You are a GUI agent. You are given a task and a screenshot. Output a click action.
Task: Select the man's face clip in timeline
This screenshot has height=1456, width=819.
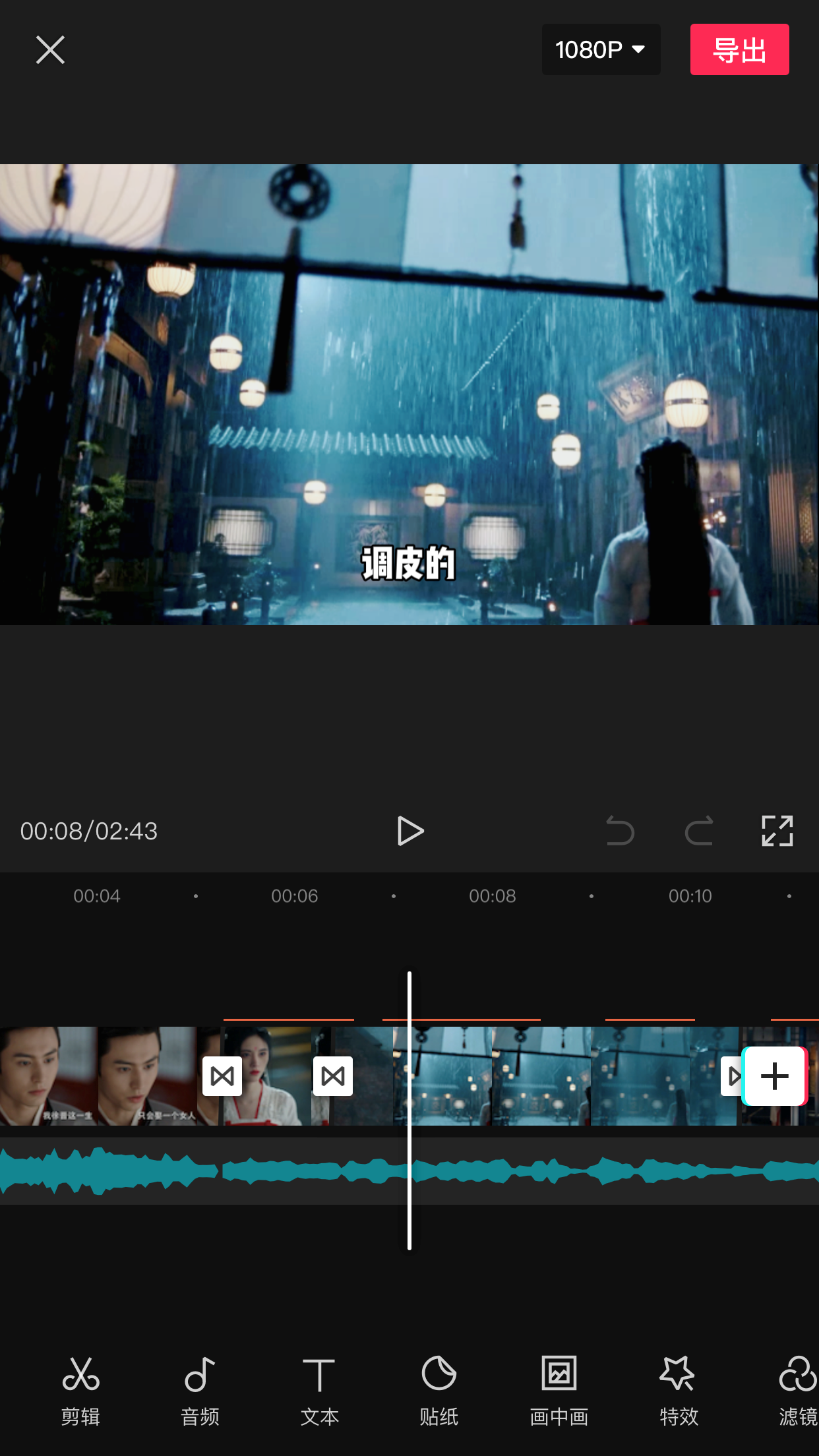99,1076
